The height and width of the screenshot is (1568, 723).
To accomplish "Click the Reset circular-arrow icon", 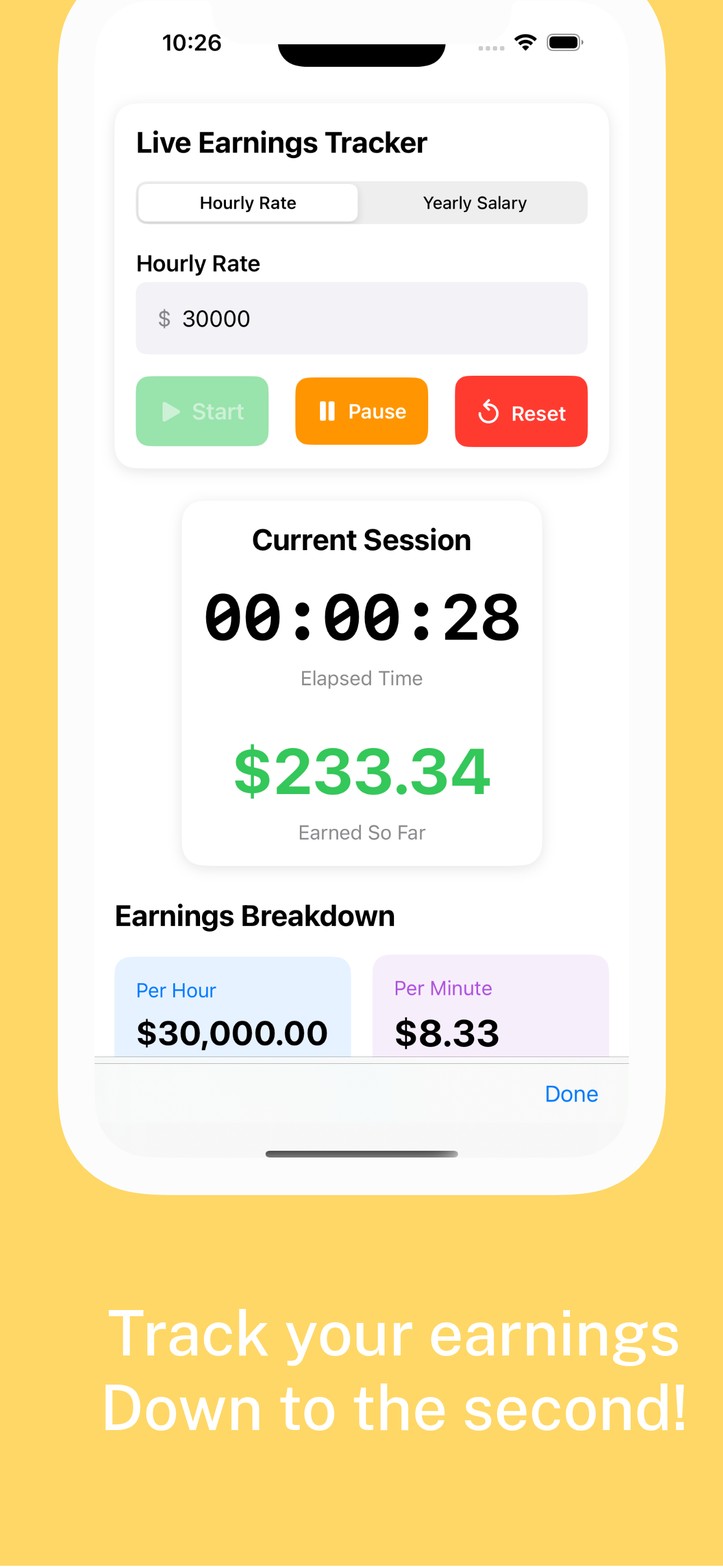I will click(x=489, y=412).
